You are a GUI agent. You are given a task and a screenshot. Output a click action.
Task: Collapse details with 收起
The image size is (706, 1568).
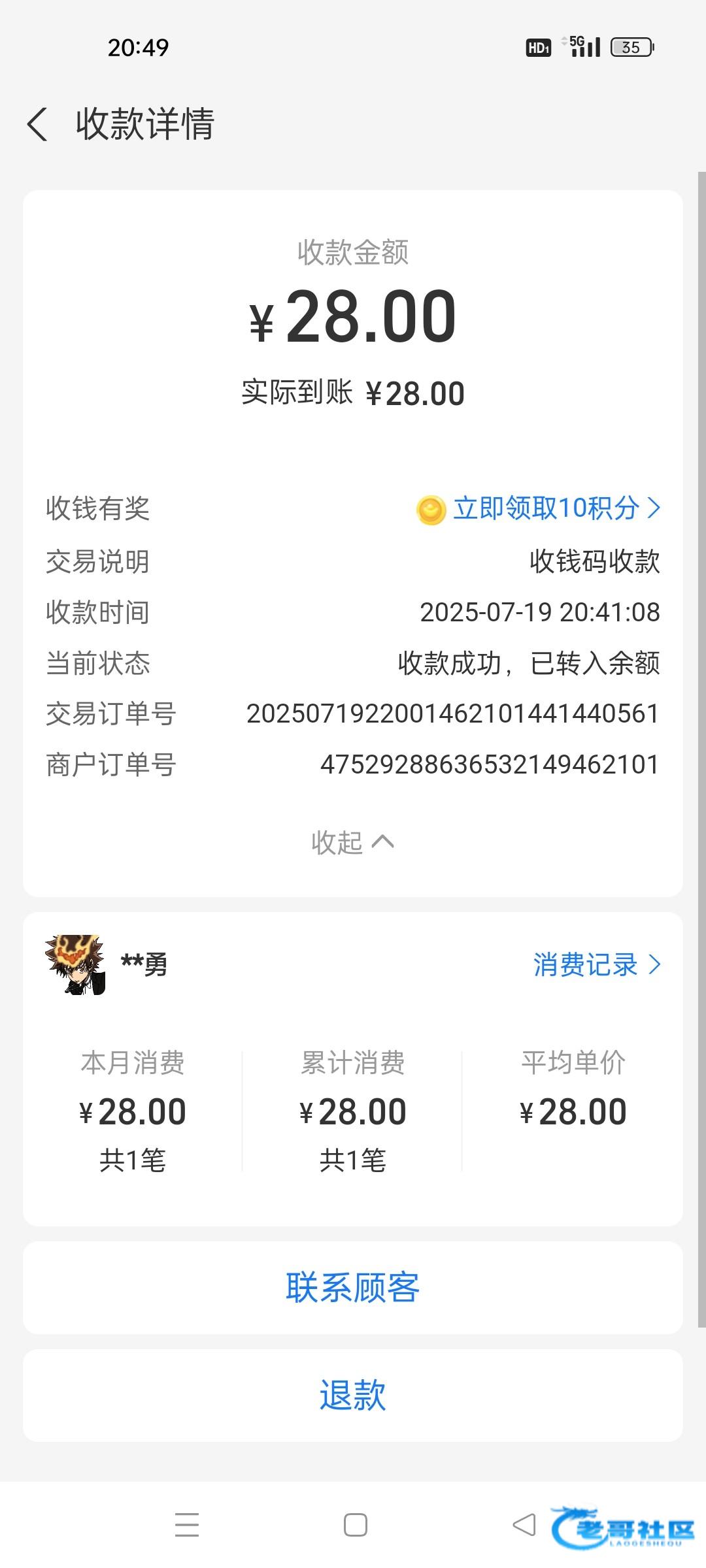pos(352,842)
